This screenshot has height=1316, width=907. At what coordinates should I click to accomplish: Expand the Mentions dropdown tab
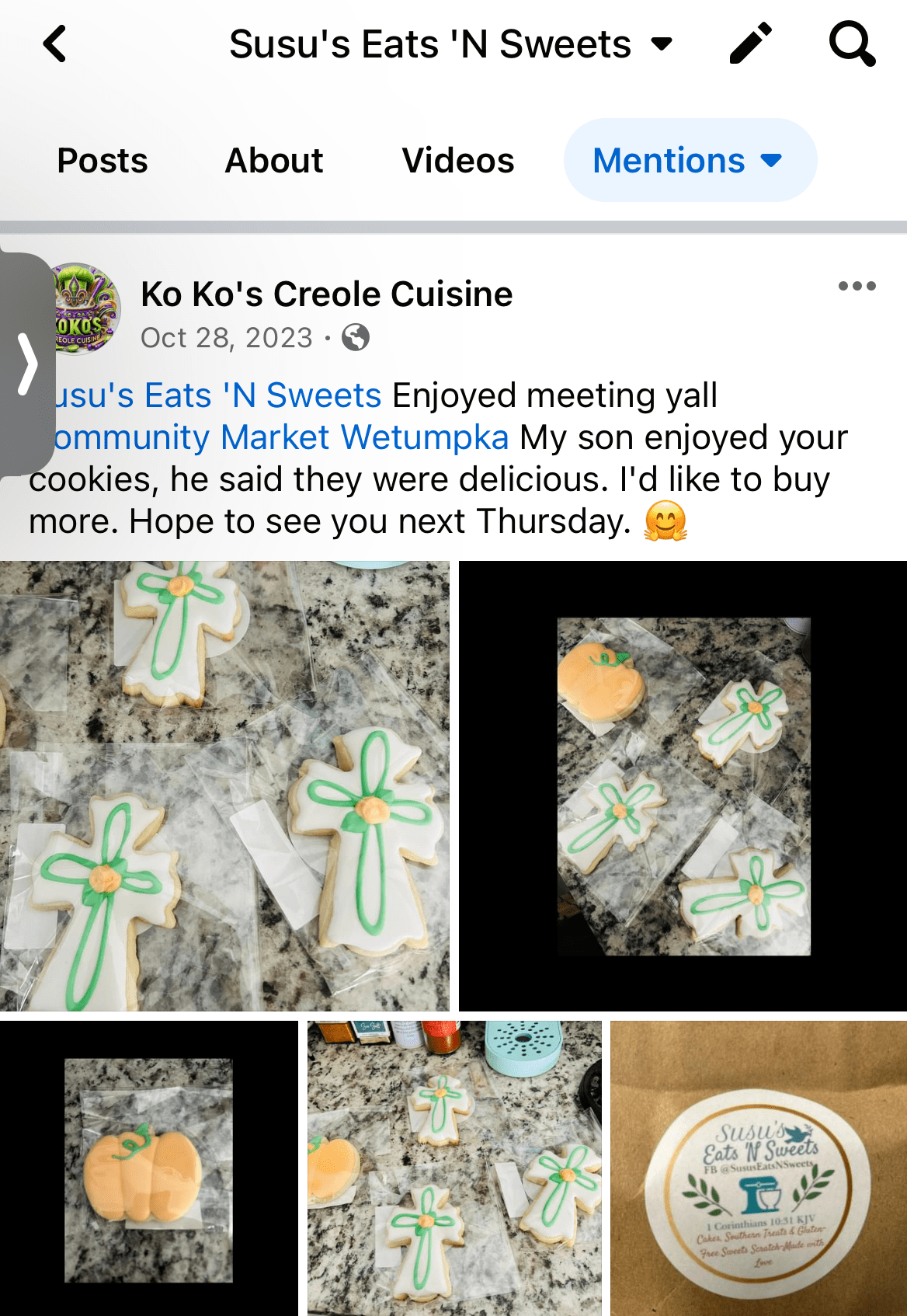689,161
